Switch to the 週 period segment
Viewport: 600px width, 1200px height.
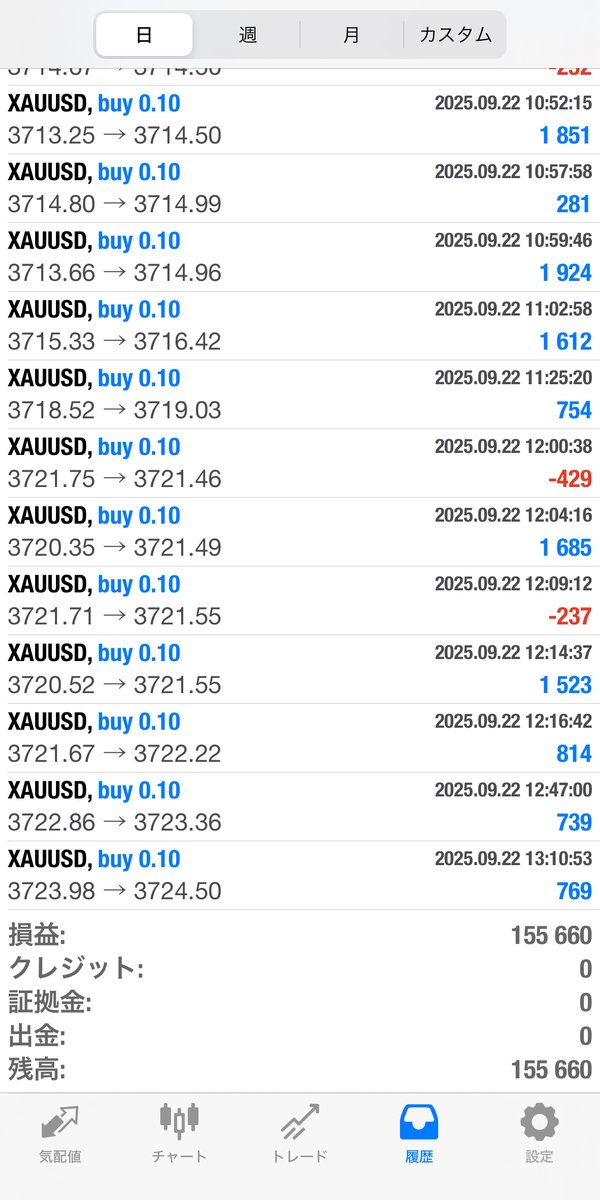(x=248, y=35)
